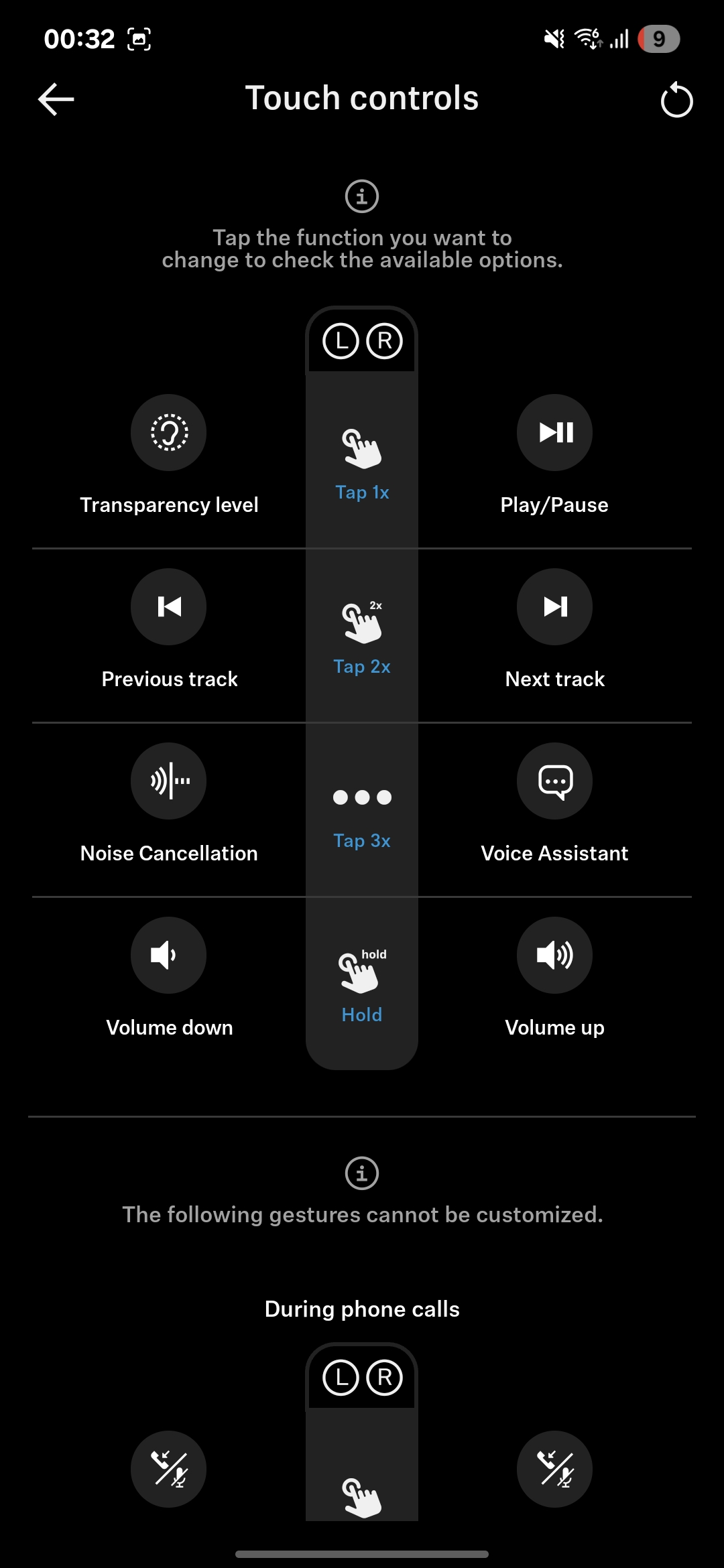Go back from Touch controls
This screenshot has width=724, height=1568.
[x=56, y=99]
